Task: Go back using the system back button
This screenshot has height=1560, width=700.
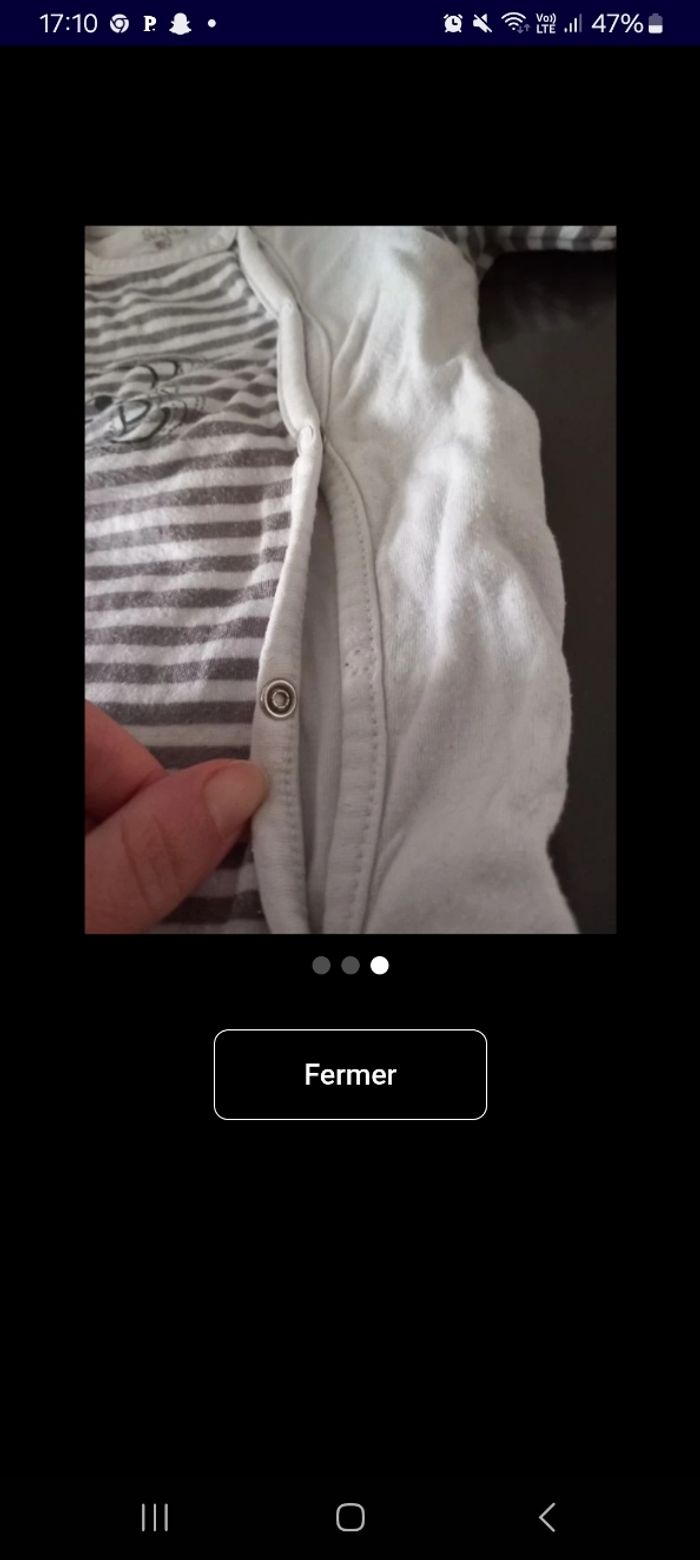Action: tap(546, 1517)
